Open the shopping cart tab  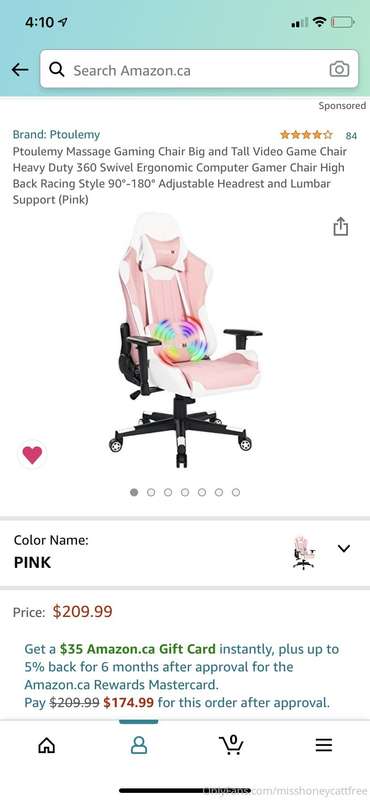coord(231,745)
